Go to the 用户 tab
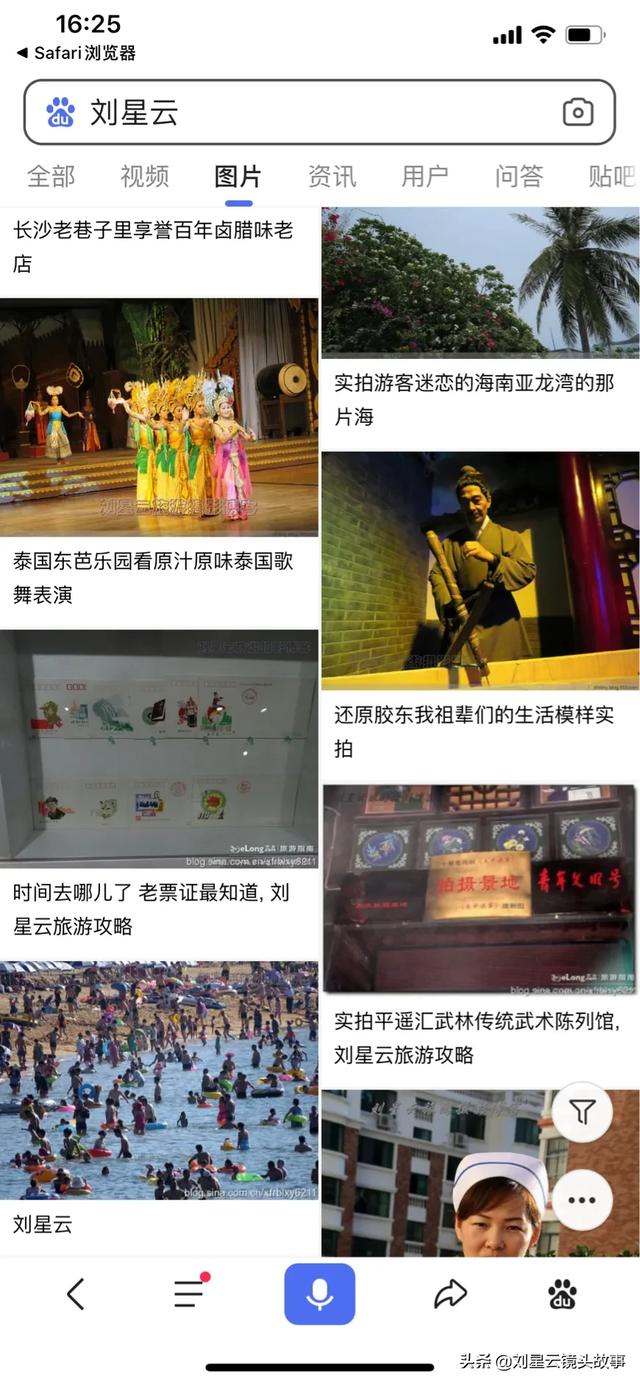 pos(425,177)
